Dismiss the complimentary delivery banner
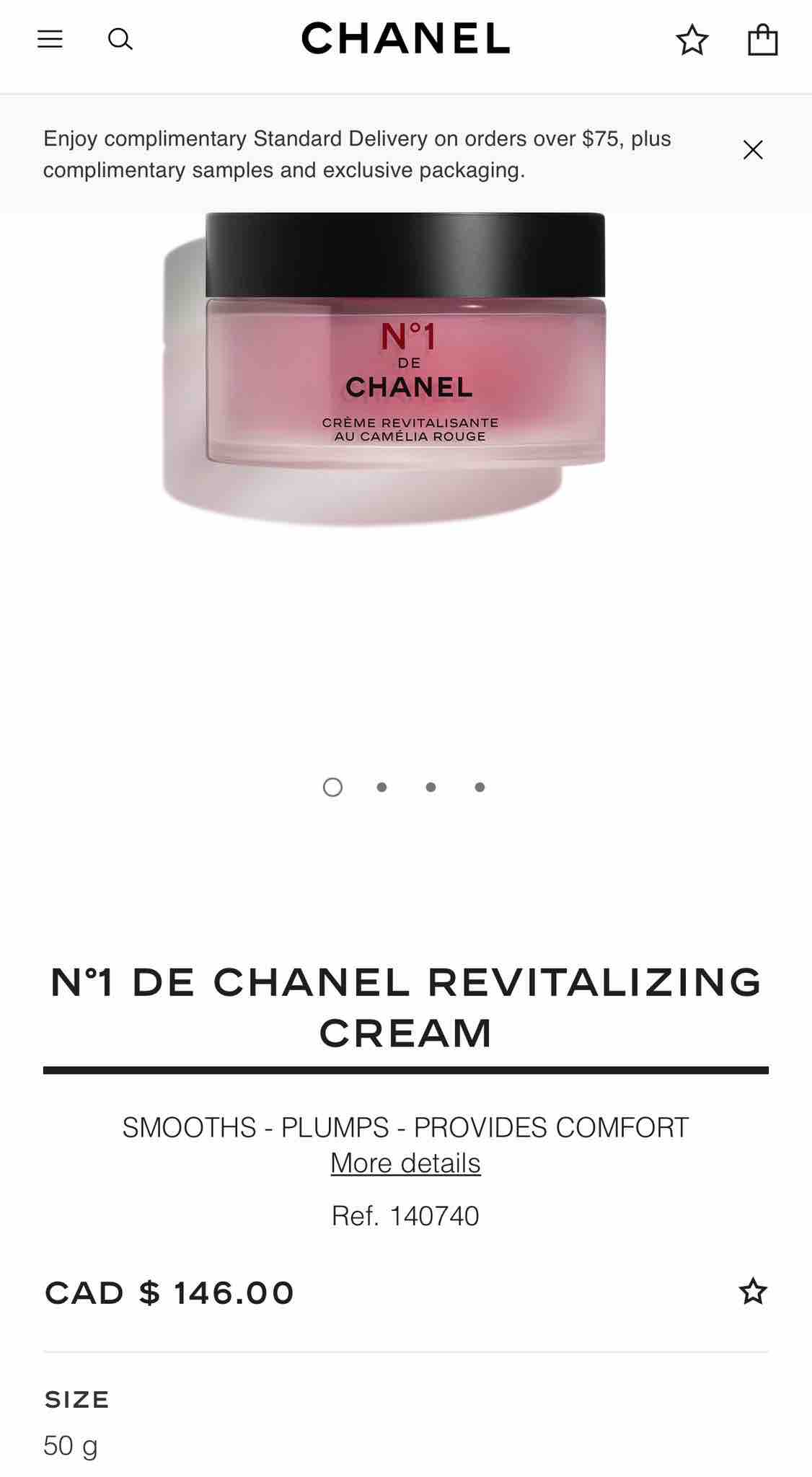This screenshot has width=812, height=1477. tap(753, 150)
